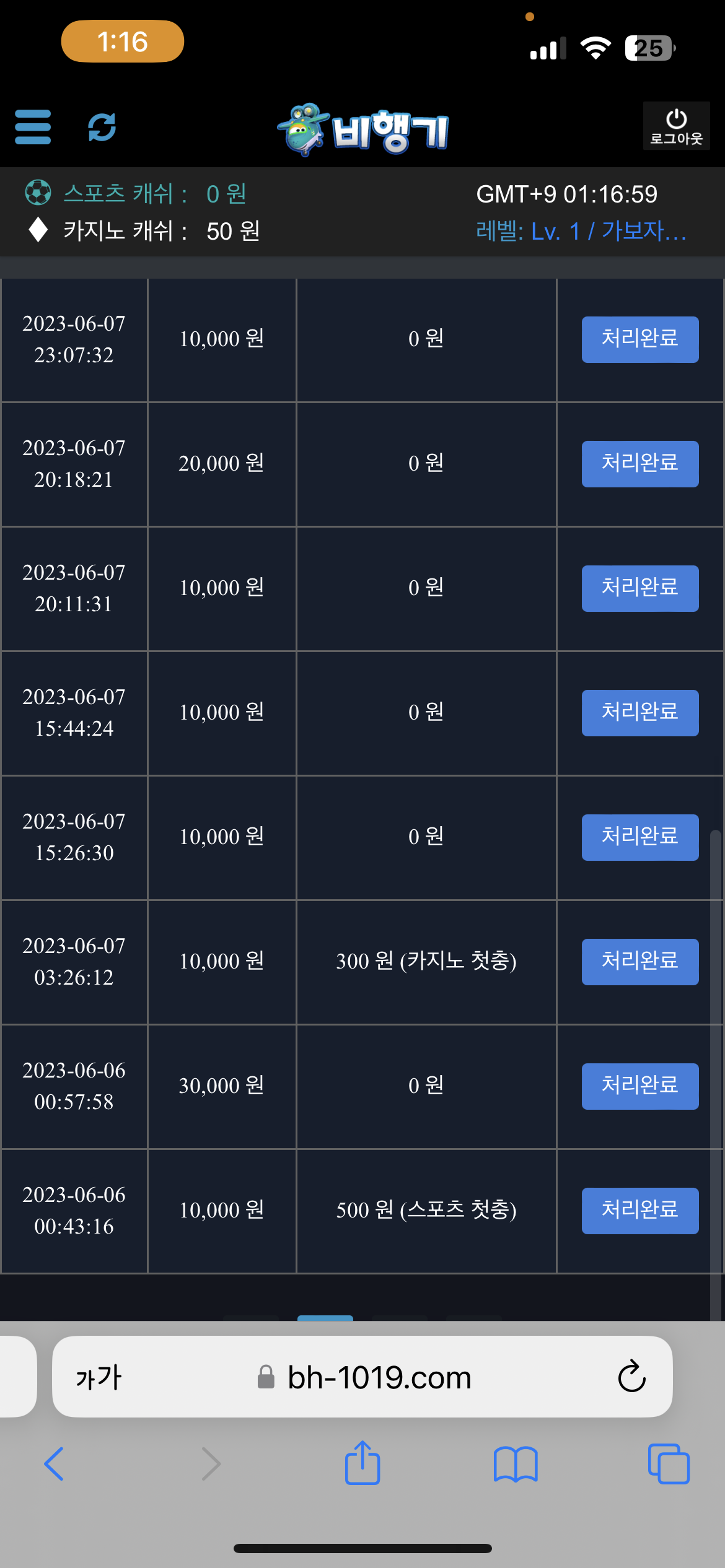Open the Safari share sheet
Screen dimensions: 725x1568
[x=362, y=1463]
